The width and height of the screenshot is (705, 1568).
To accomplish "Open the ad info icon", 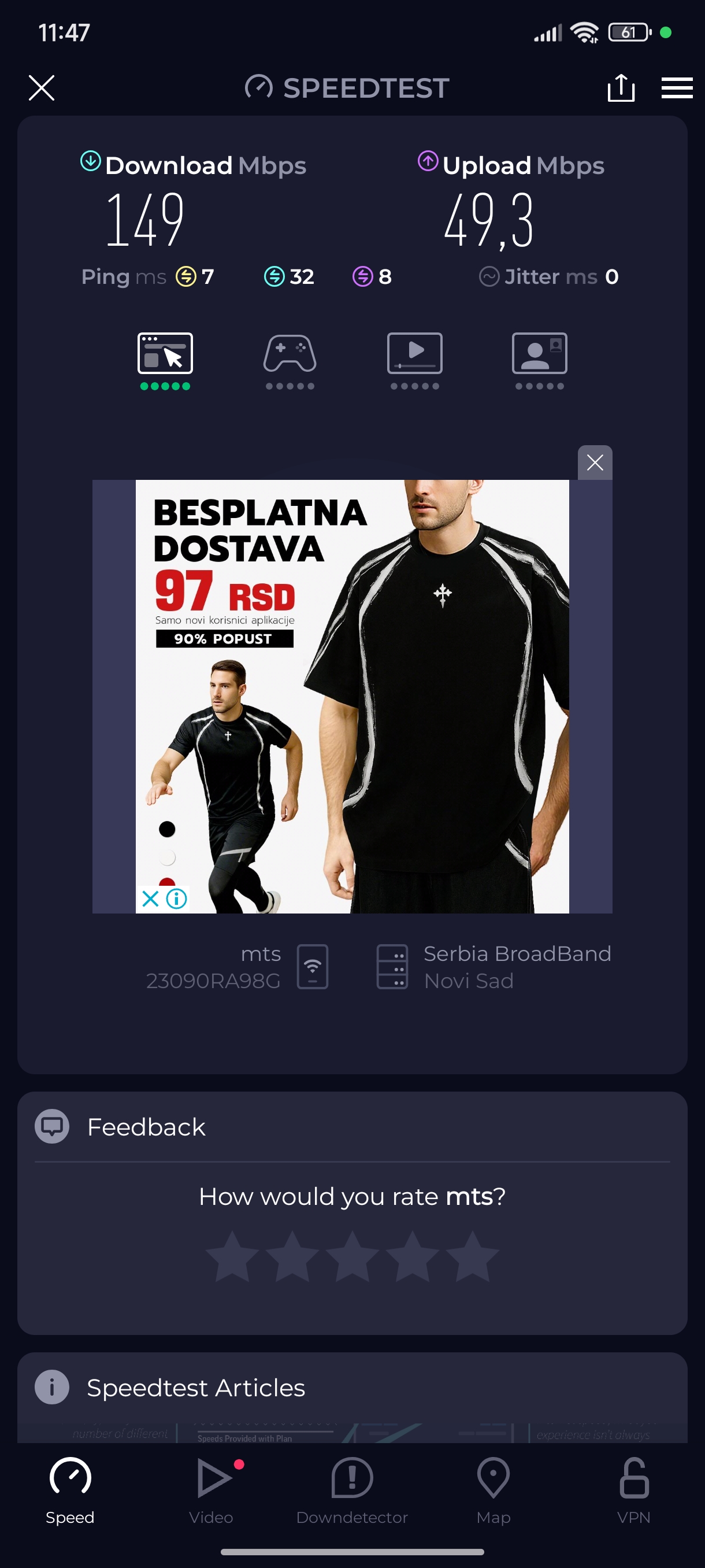I will (x=177, y=898).
